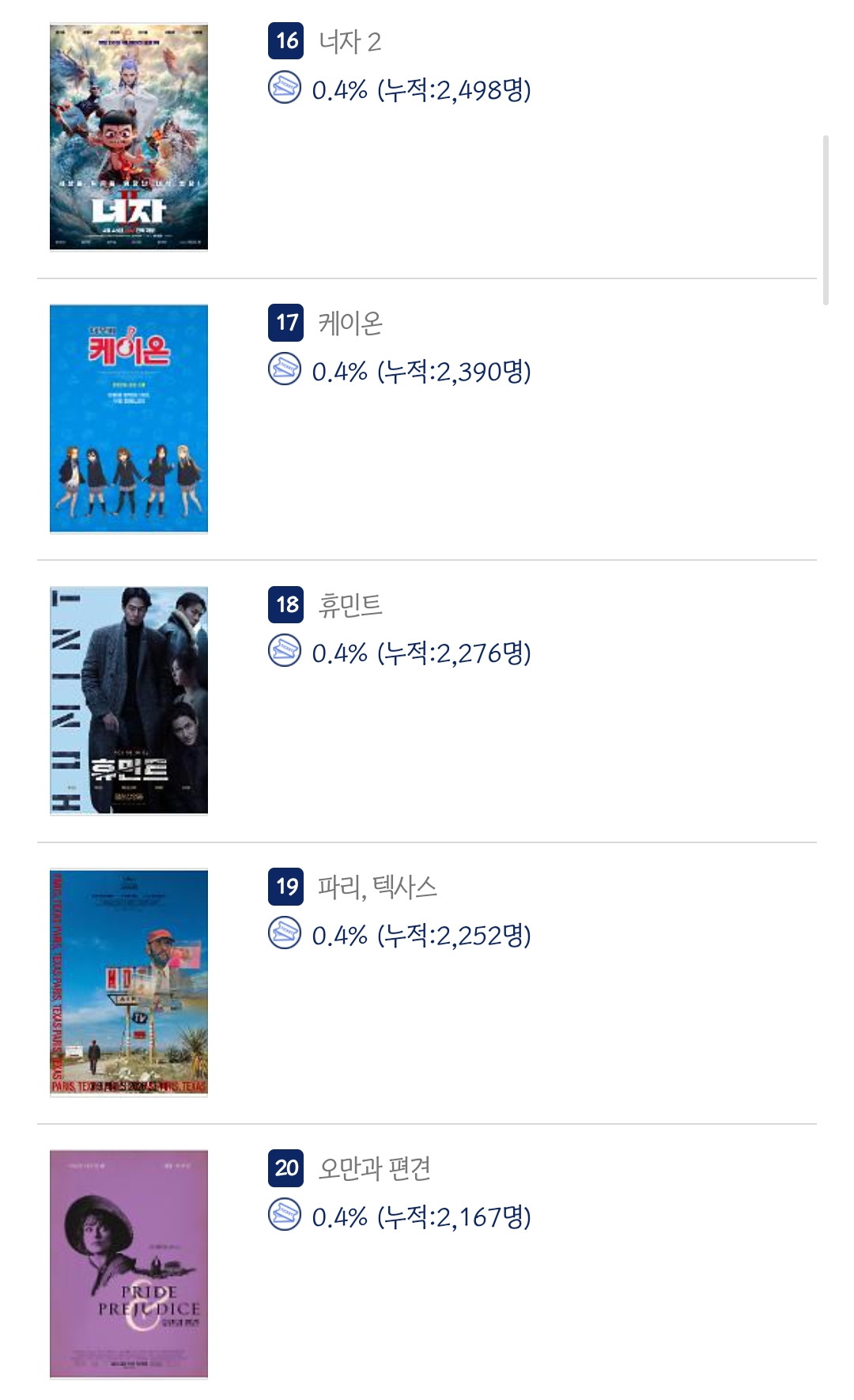Open the 너자 2 title link
The width and height of the screenshot is (854, 1400).
point(350,41)
